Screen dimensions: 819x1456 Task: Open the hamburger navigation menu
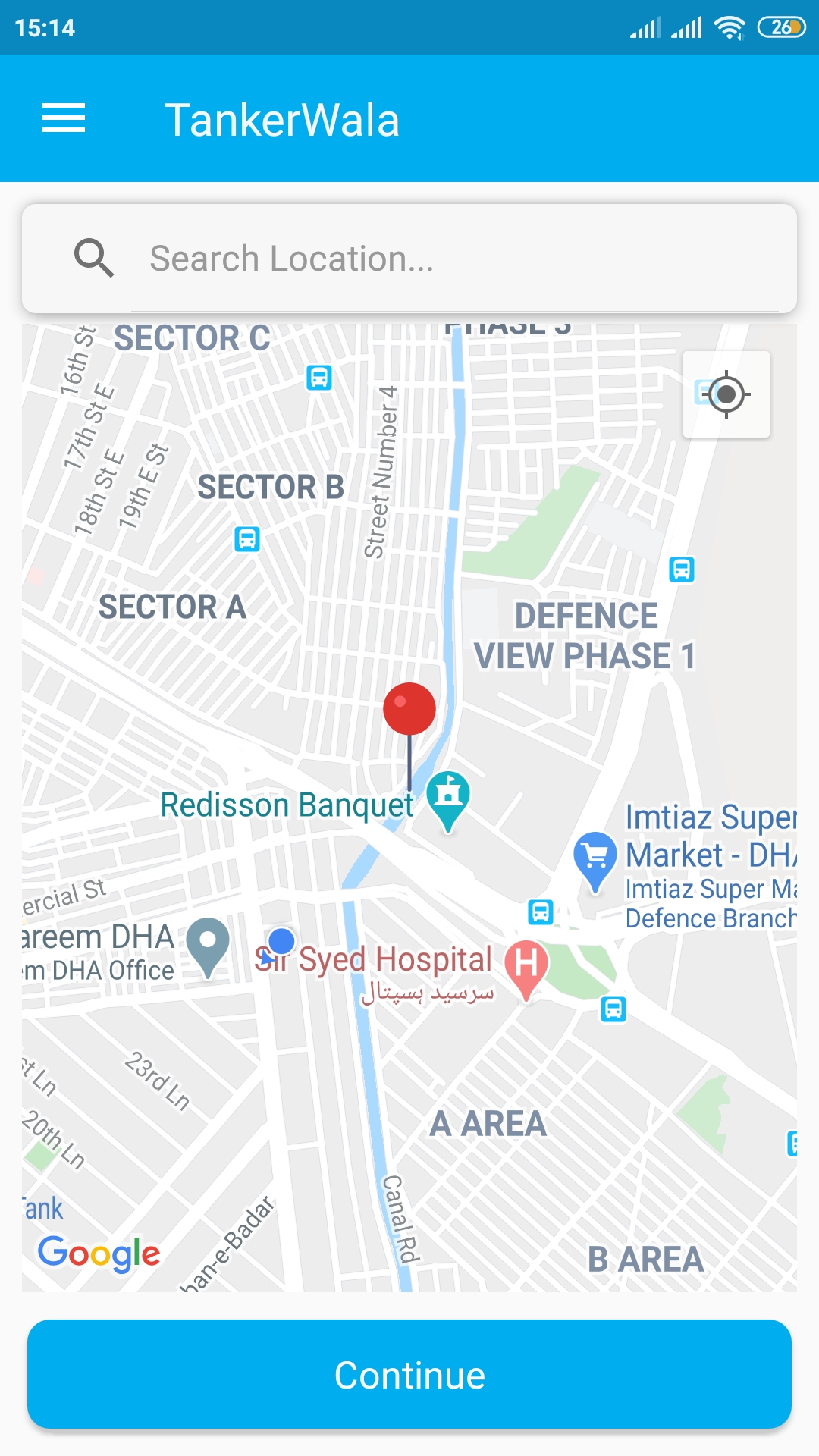click(x=64, y=119)
